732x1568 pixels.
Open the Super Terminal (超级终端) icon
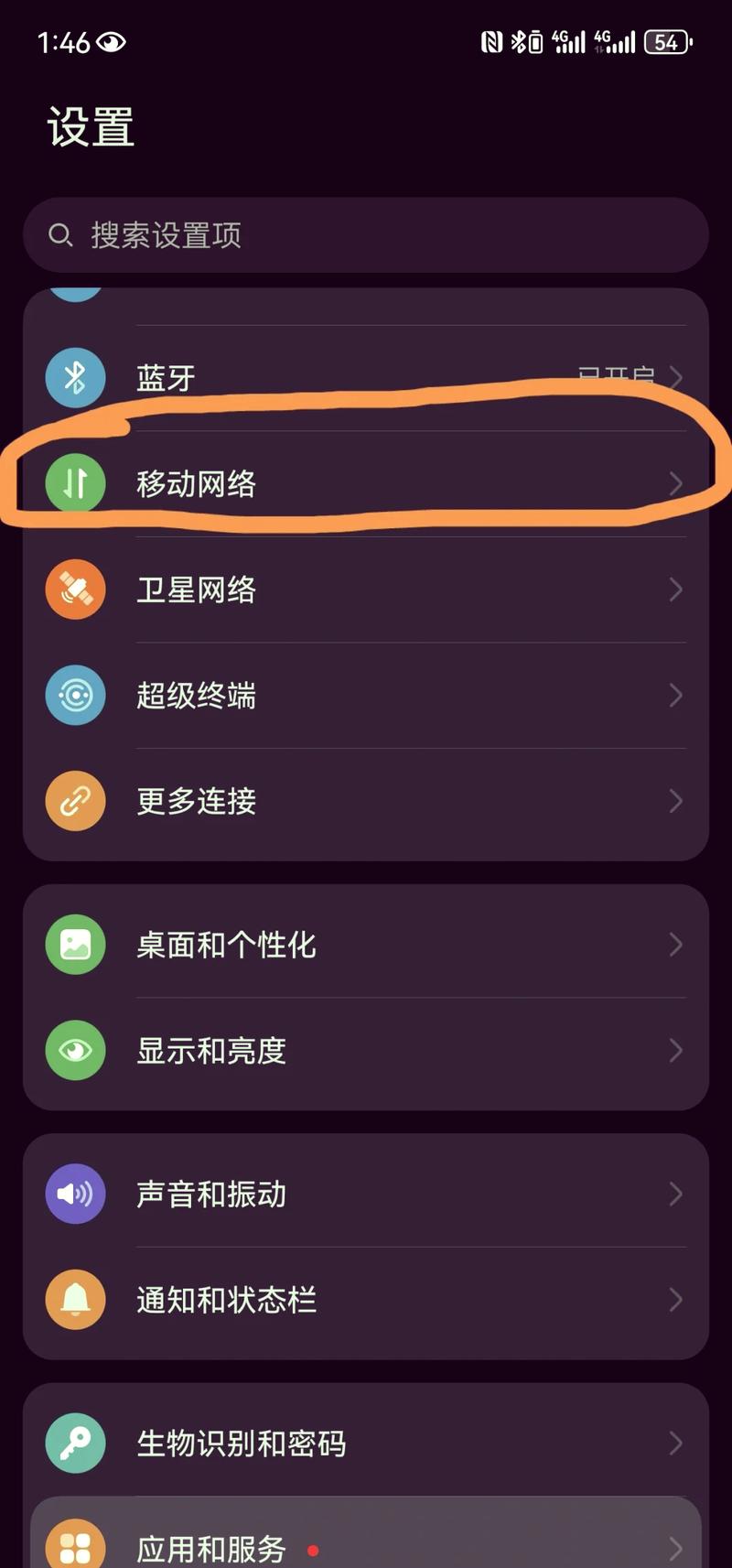click(x=75, y=696)
